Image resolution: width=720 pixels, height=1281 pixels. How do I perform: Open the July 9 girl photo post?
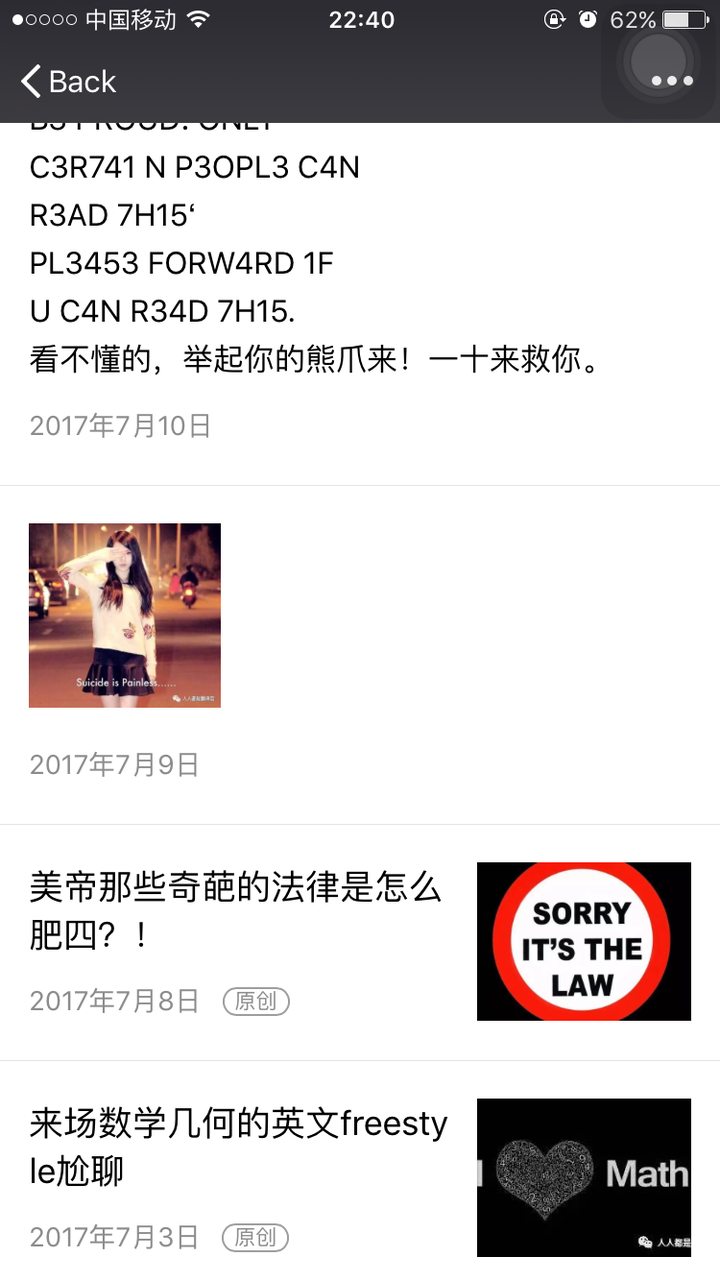tap(125, 615)
